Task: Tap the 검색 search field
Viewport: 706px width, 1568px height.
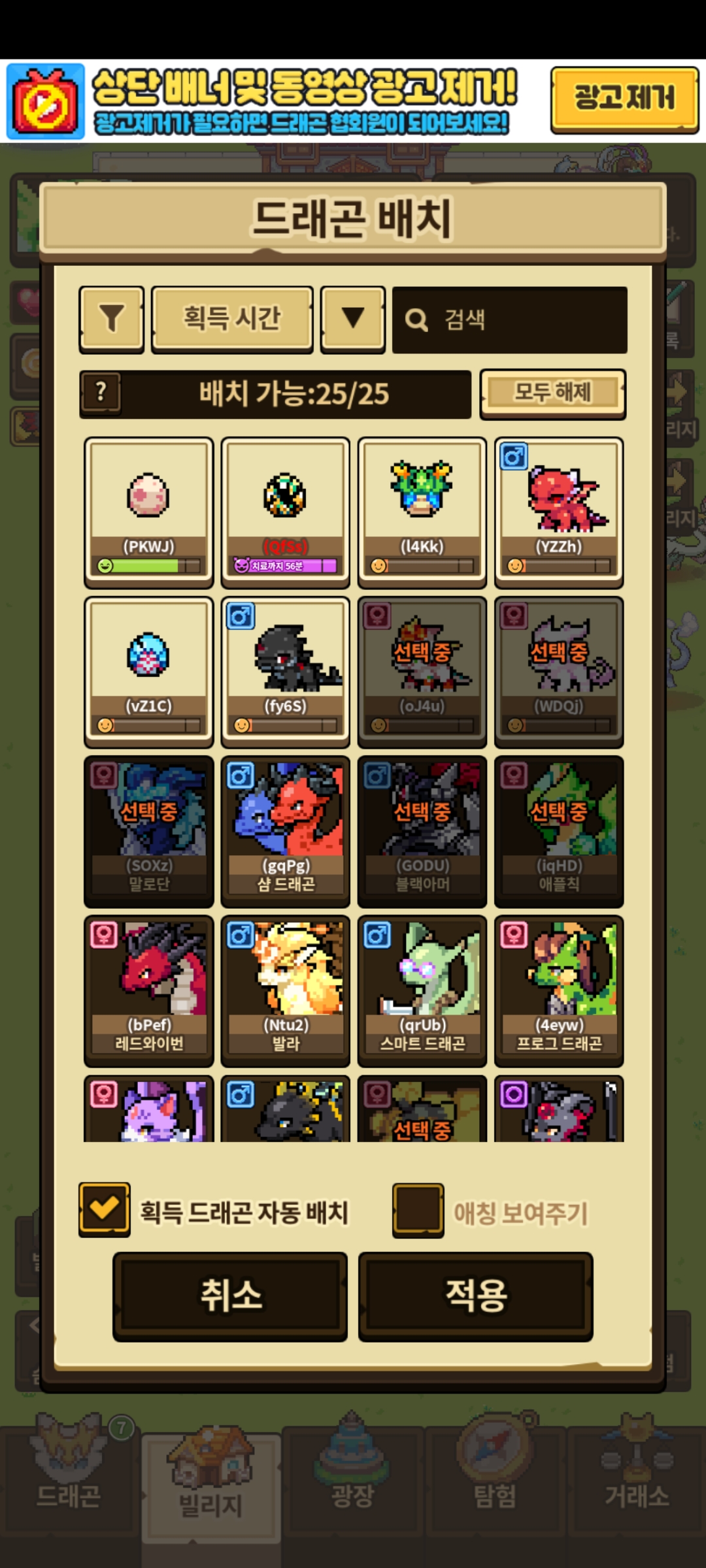Action: (x=510, y=320)
